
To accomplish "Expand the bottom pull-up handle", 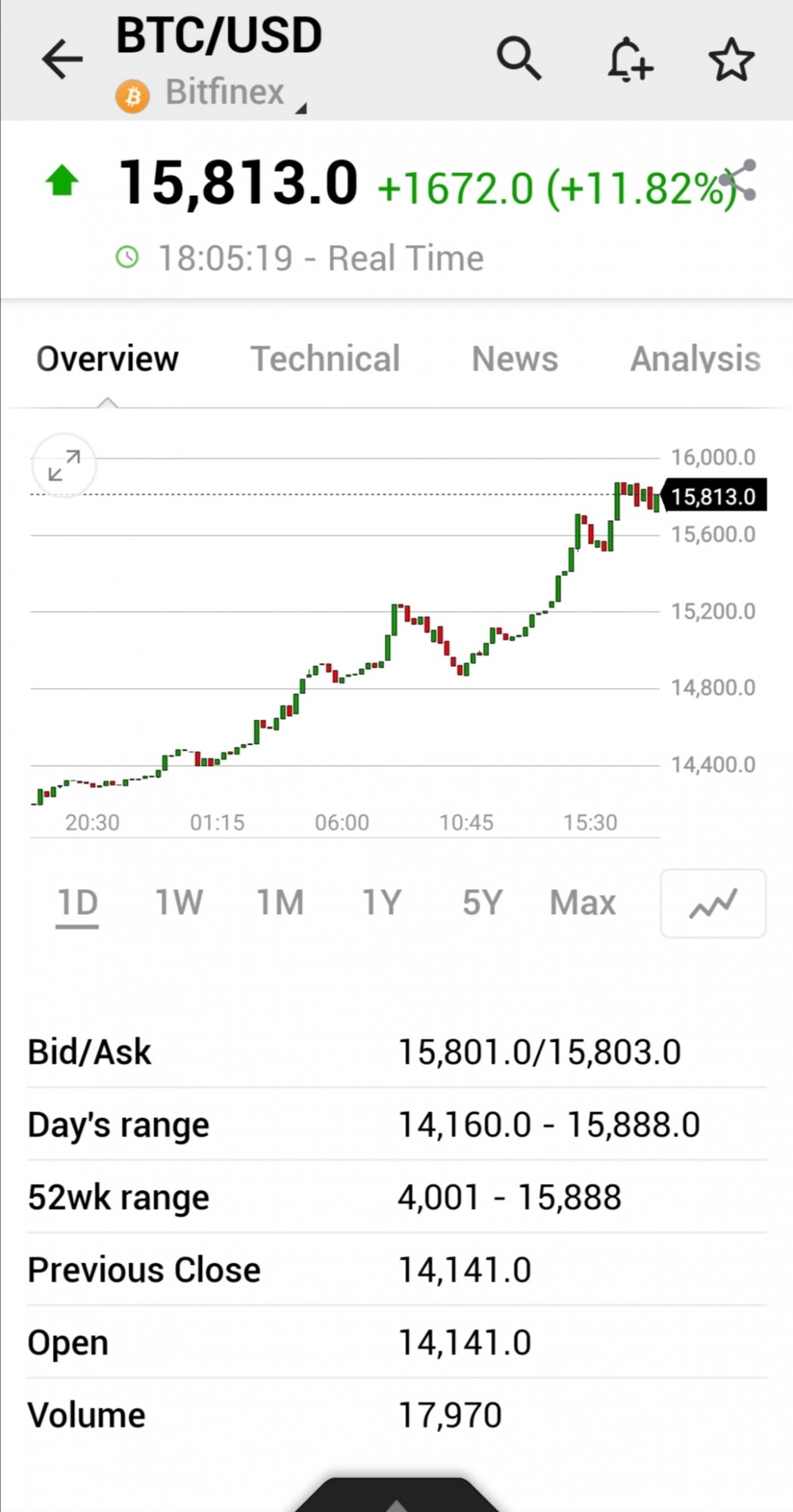I will coord(396,1495).
